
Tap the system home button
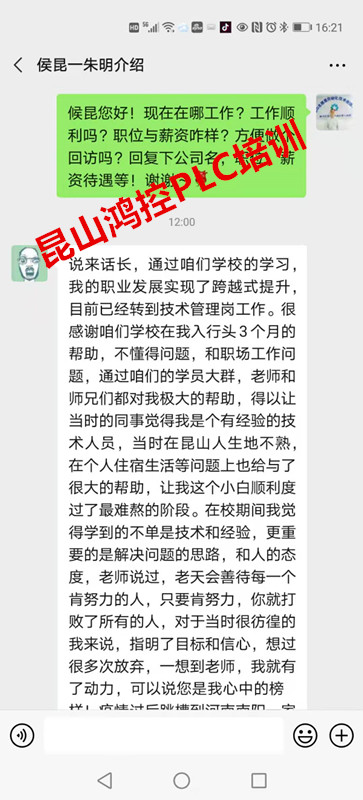[182, 780]
